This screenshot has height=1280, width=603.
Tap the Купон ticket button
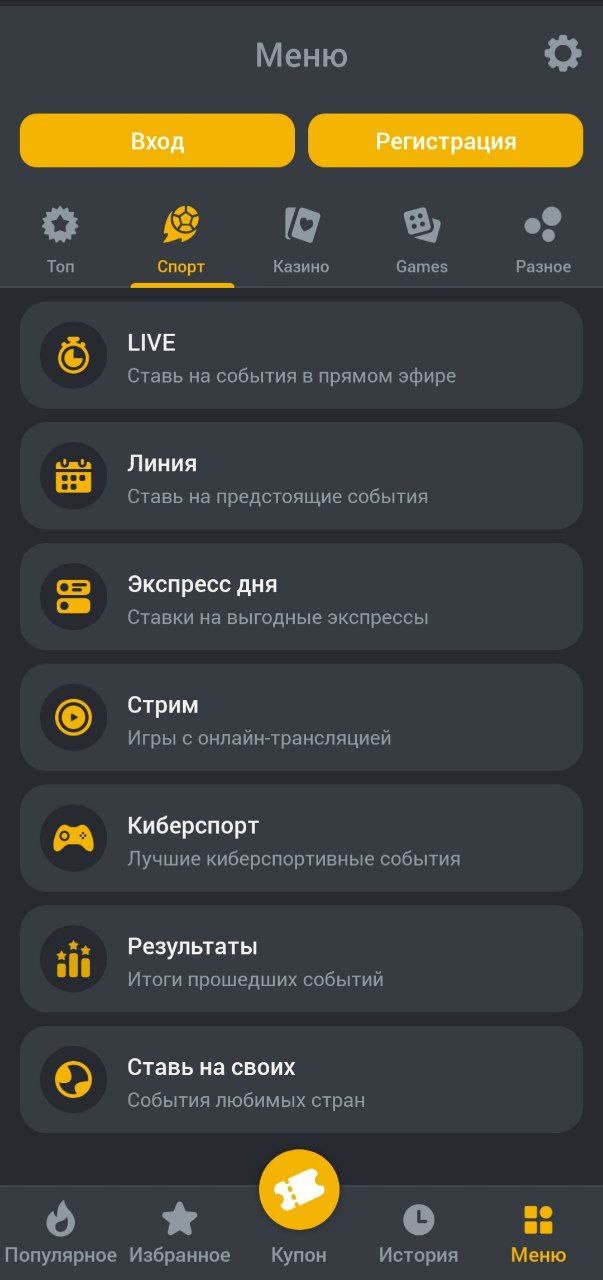[299, 1208]
